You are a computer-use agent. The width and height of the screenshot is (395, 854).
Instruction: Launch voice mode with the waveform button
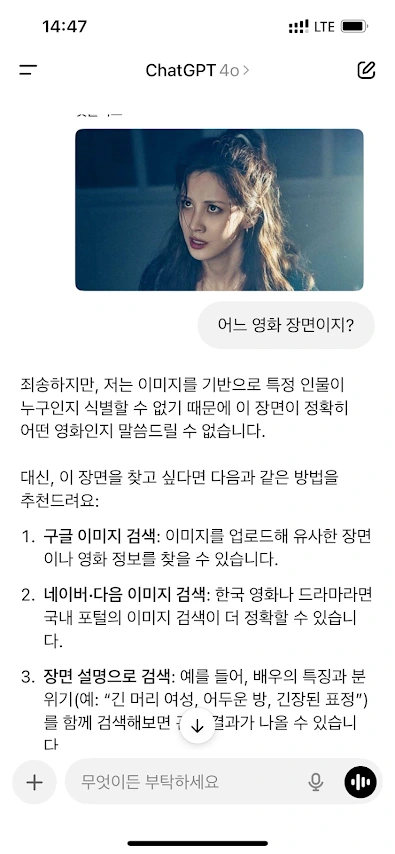point(360,782)
